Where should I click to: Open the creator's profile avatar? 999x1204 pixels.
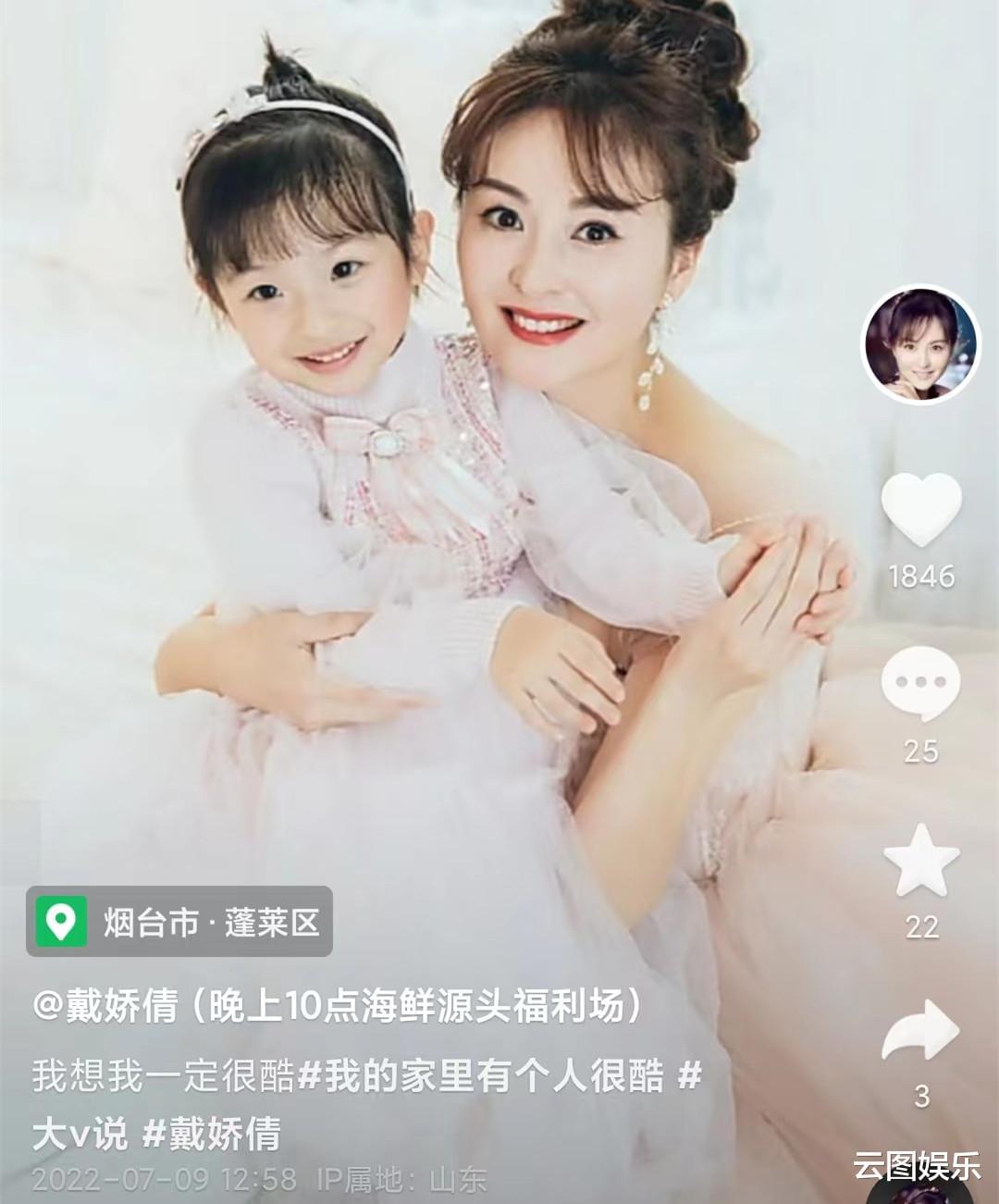point(919,345)
